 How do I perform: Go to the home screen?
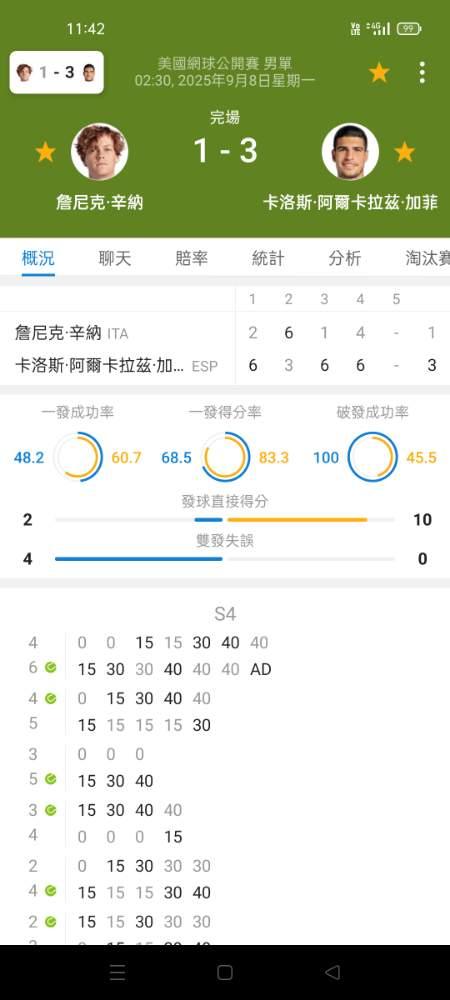click(x=224, y=972)
